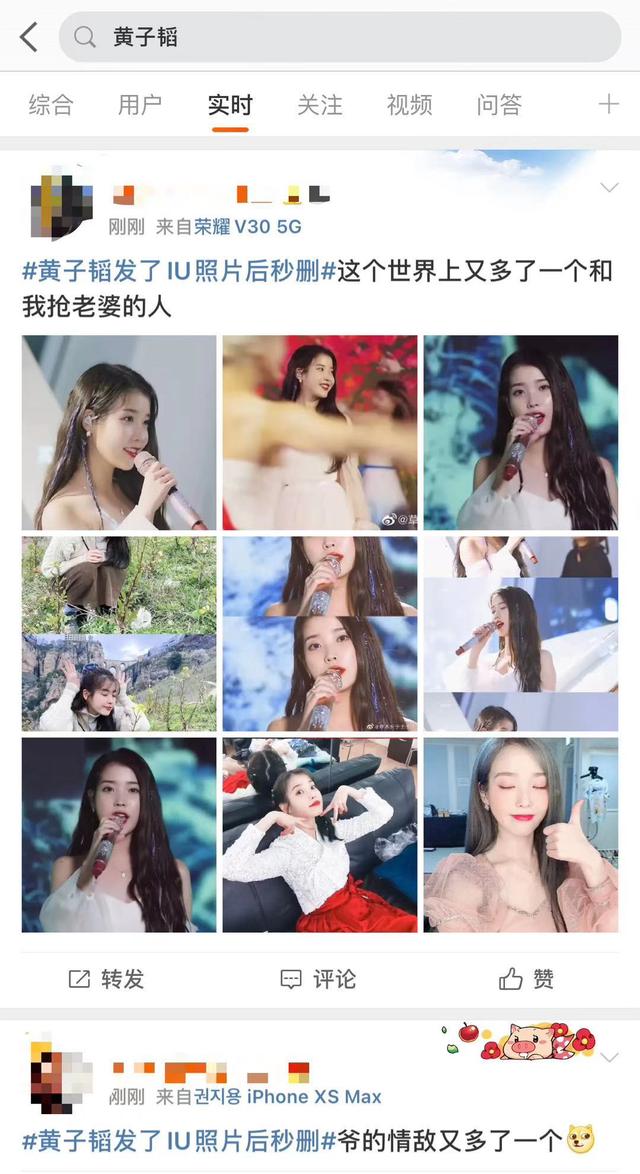
Task: Switch to the 综合 tab
Action: [x=50, y=105]
